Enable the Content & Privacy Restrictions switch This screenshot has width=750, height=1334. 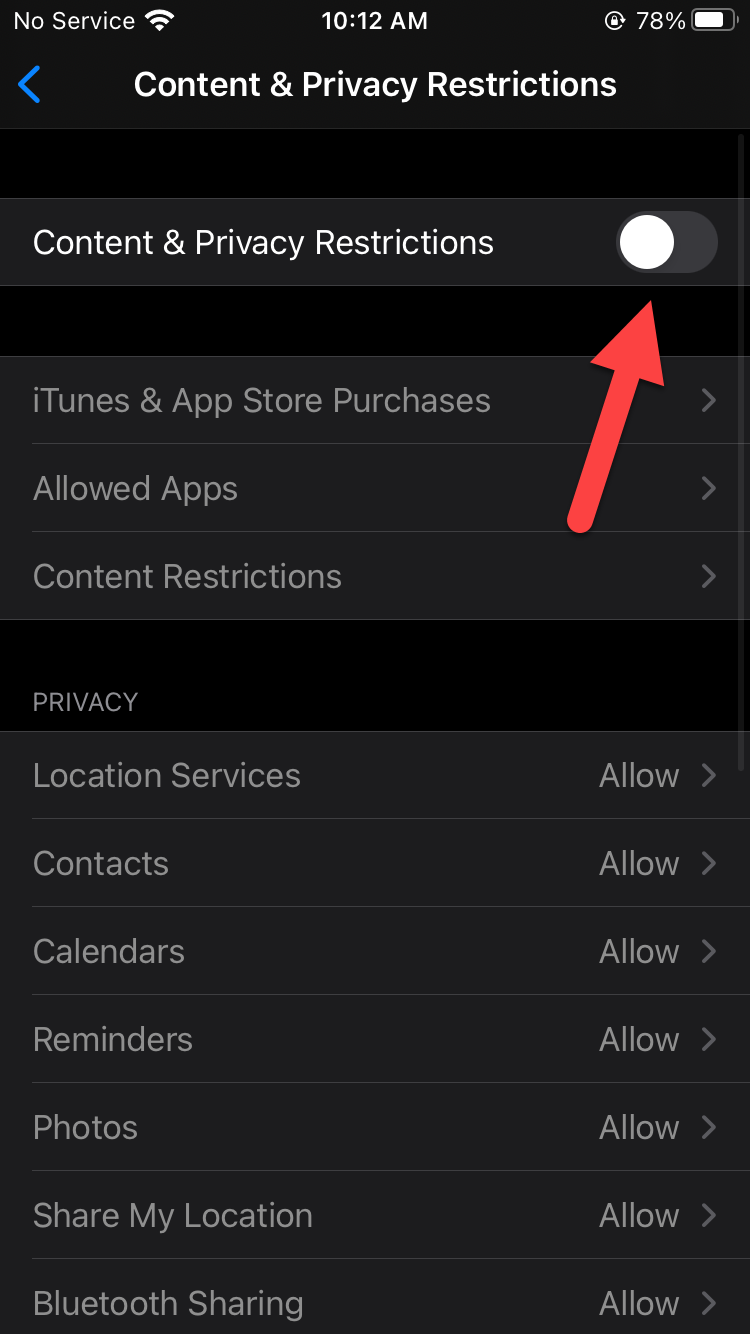click(x=667, y=242)
